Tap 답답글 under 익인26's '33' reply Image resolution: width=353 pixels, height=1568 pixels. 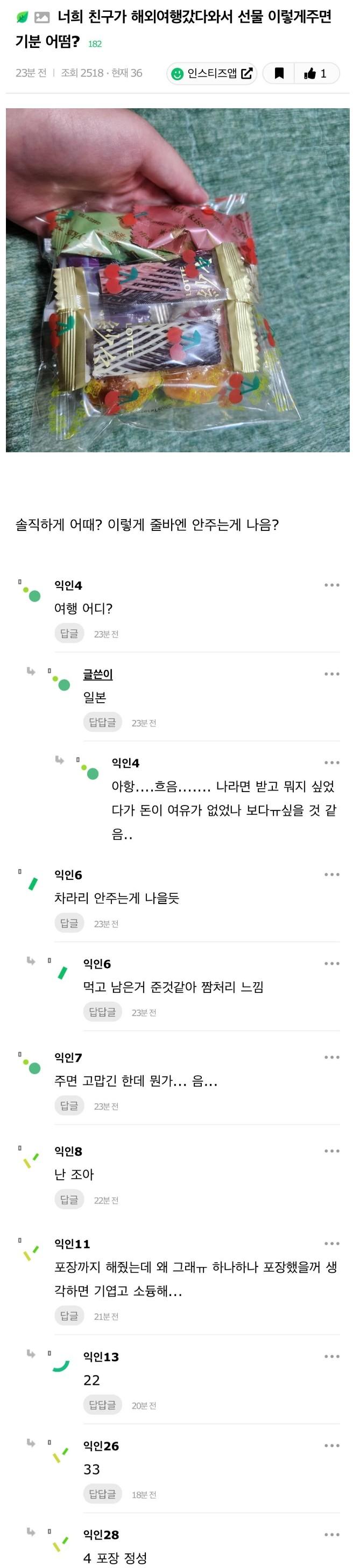point(102,1494)
